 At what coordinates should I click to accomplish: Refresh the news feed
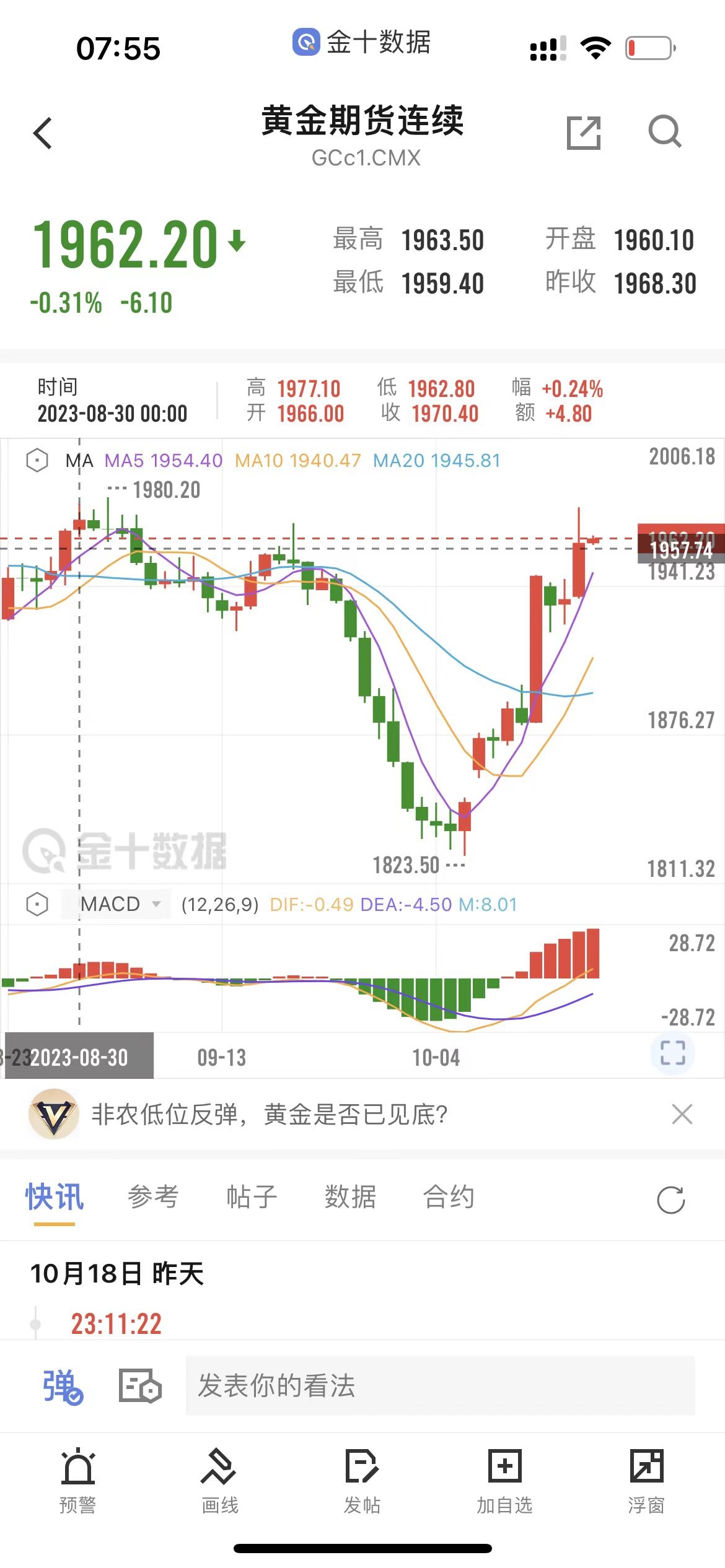(670, 1200)
